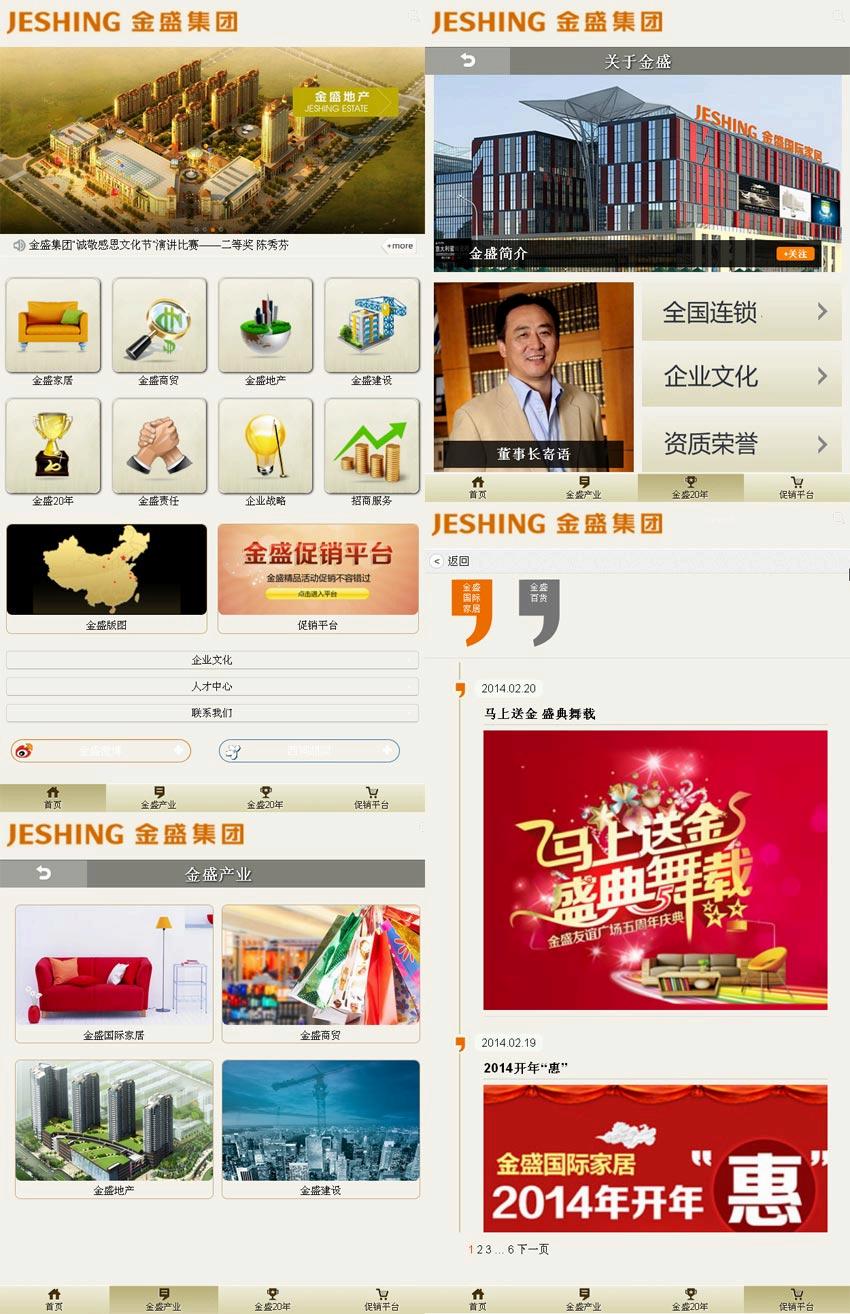This screenshot has height=1314, width=850.
Task: Open the 人才中心 button
Action: pyautogui.click(x=212, y=684)
